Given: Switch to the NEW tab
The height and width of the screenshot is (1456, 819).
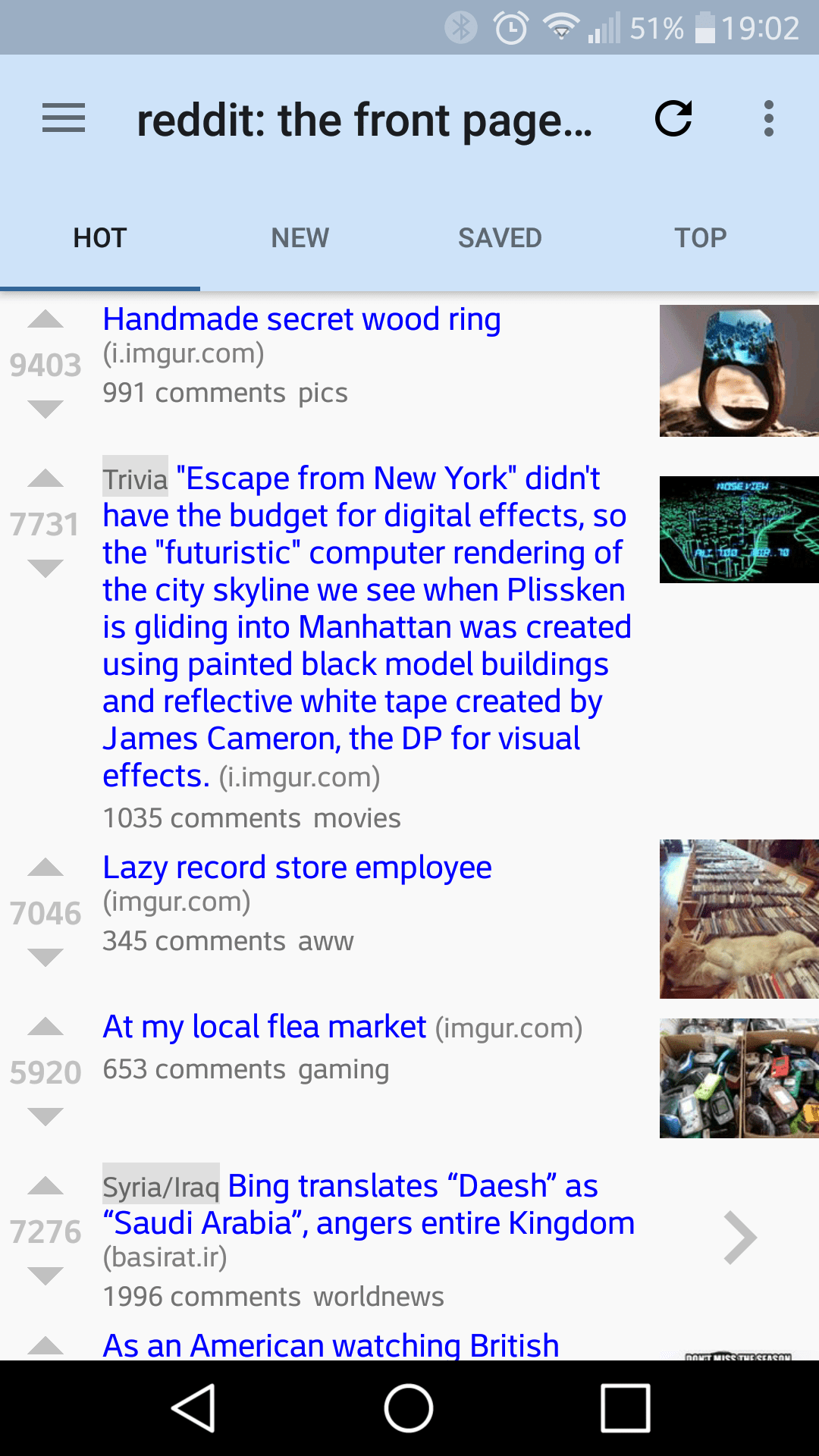Looking at the screenshot, I should (300, 238).
